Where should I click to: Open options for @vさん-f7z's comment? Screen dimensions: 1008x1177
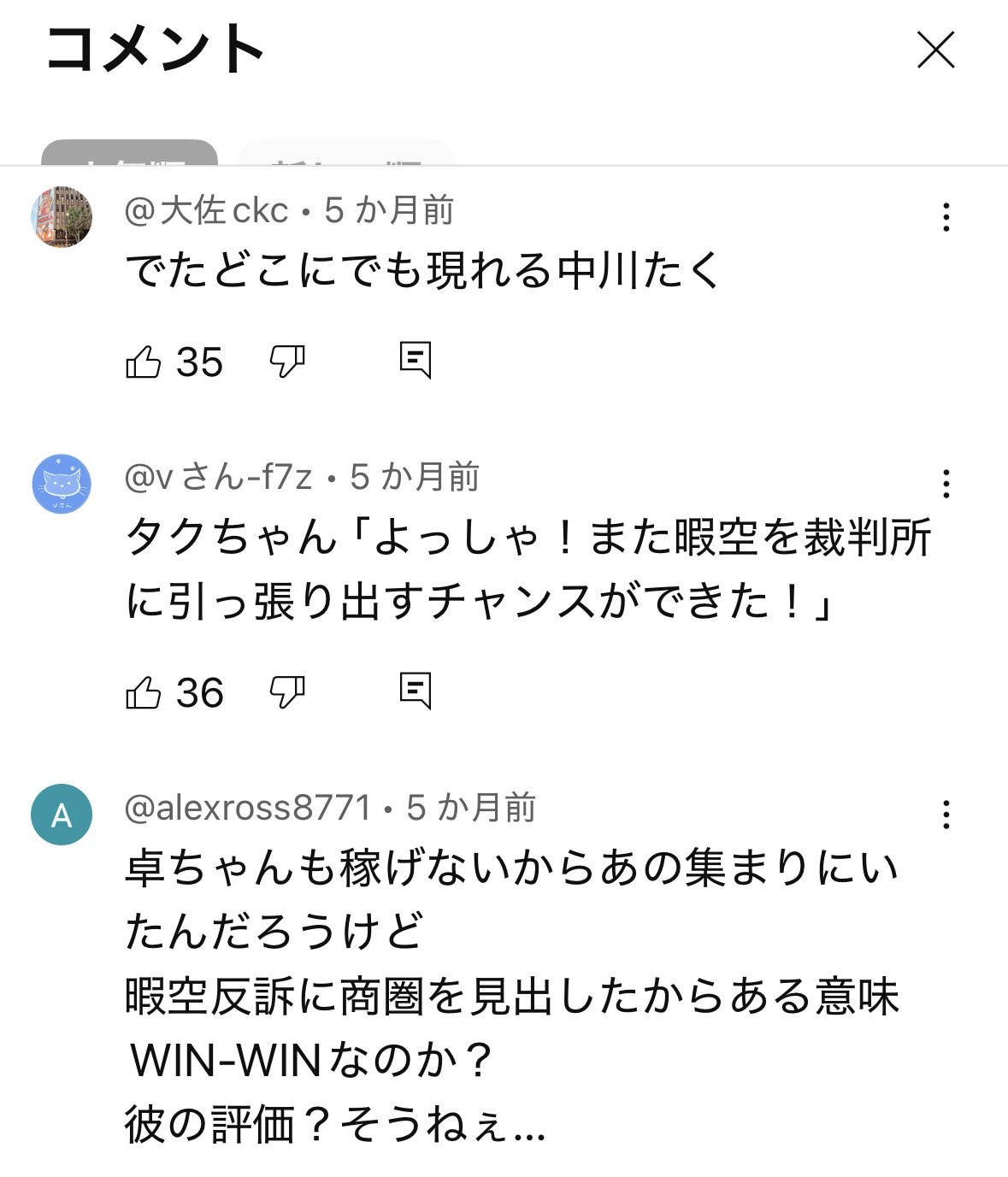point(946,484)
